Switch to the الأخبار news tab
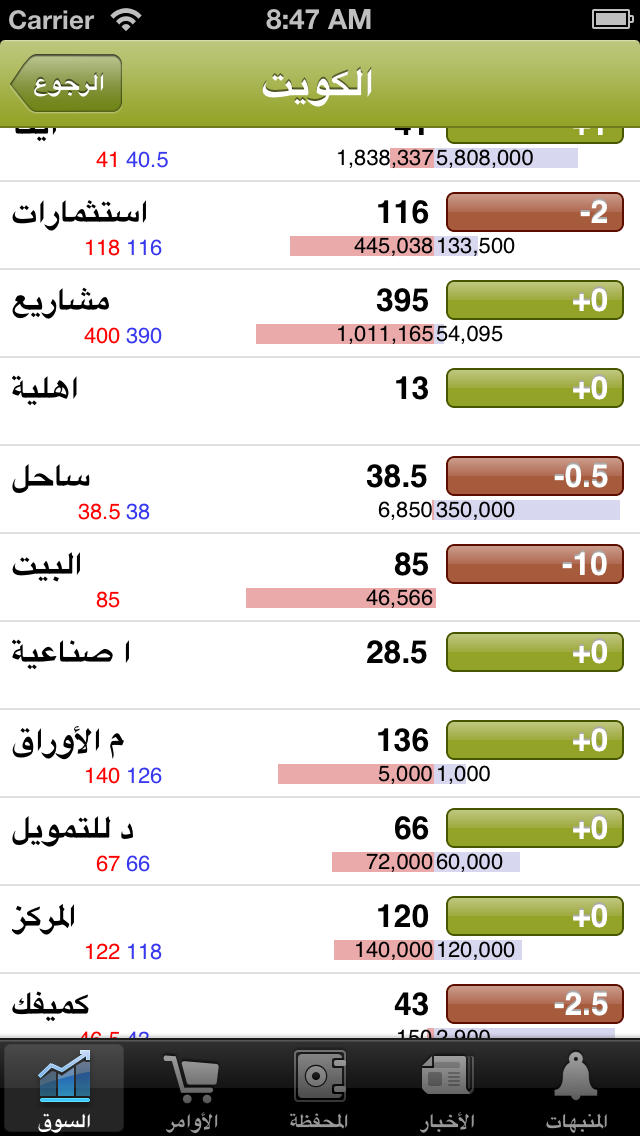This screenshot has width=640, height=1136. click(447, 1089)
